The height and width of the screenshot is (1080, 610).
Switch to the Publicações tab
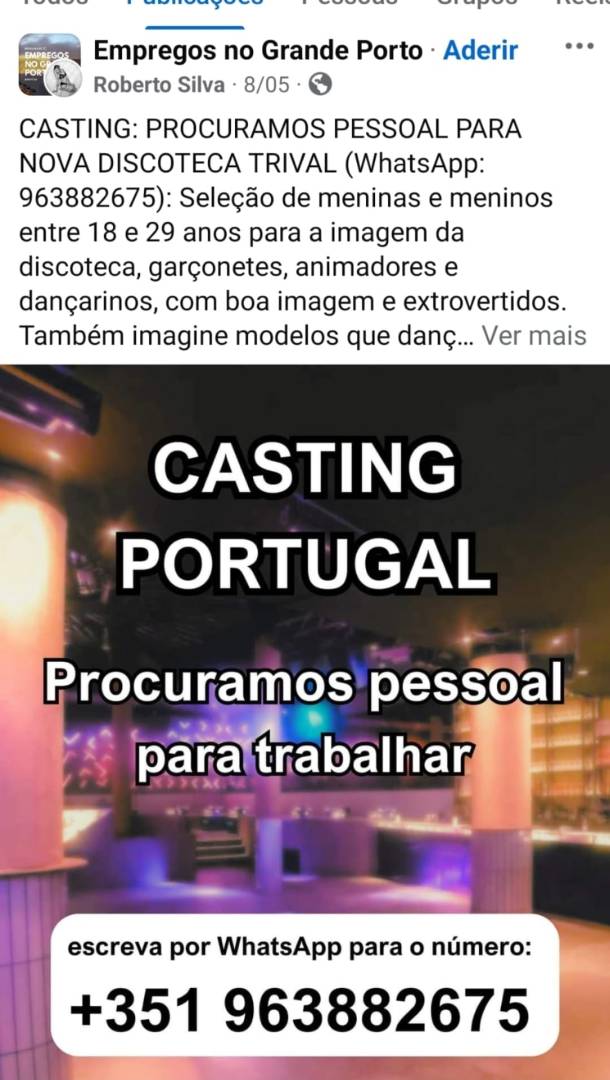[x=195, y=6]
